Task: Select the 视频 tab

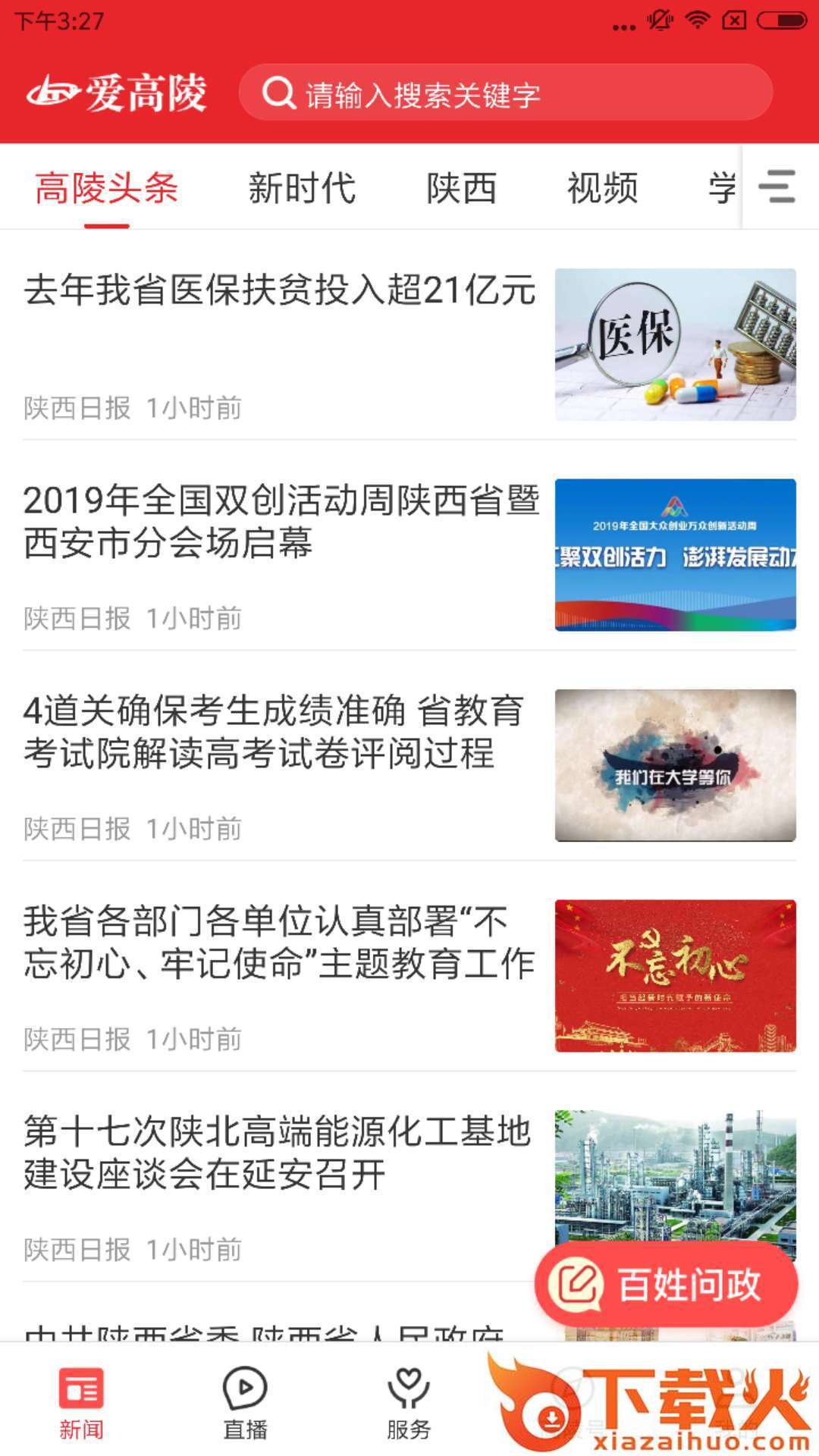Action: (603, 188)
